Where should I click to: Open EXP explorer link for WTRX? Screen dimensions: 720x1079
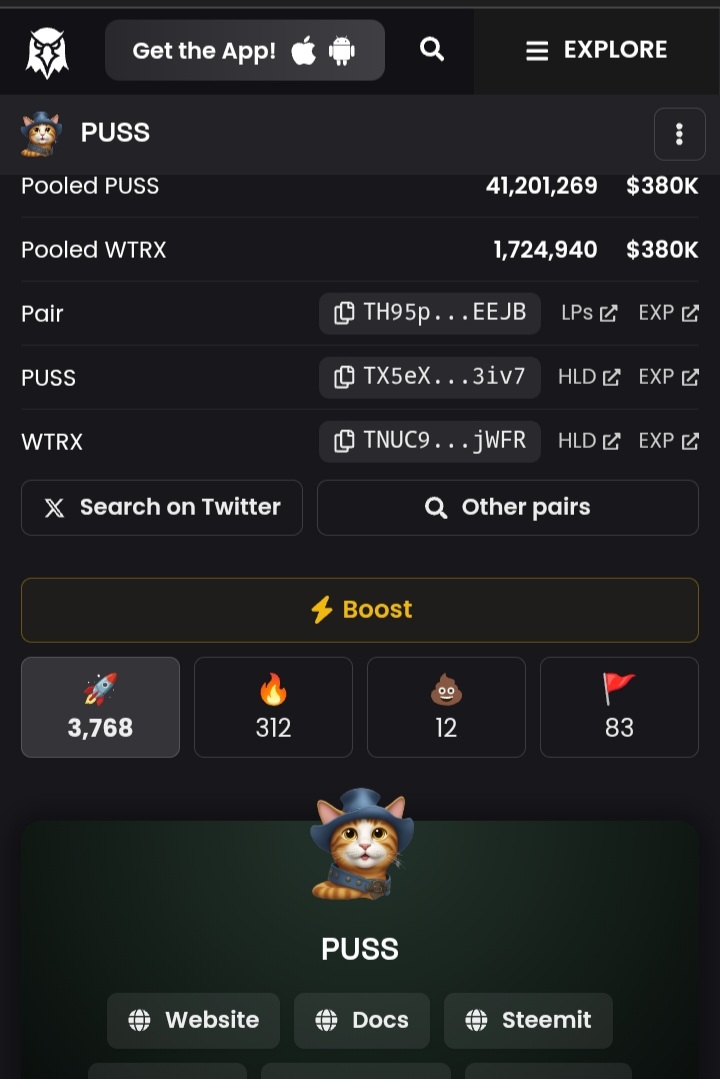coord(668,441)
